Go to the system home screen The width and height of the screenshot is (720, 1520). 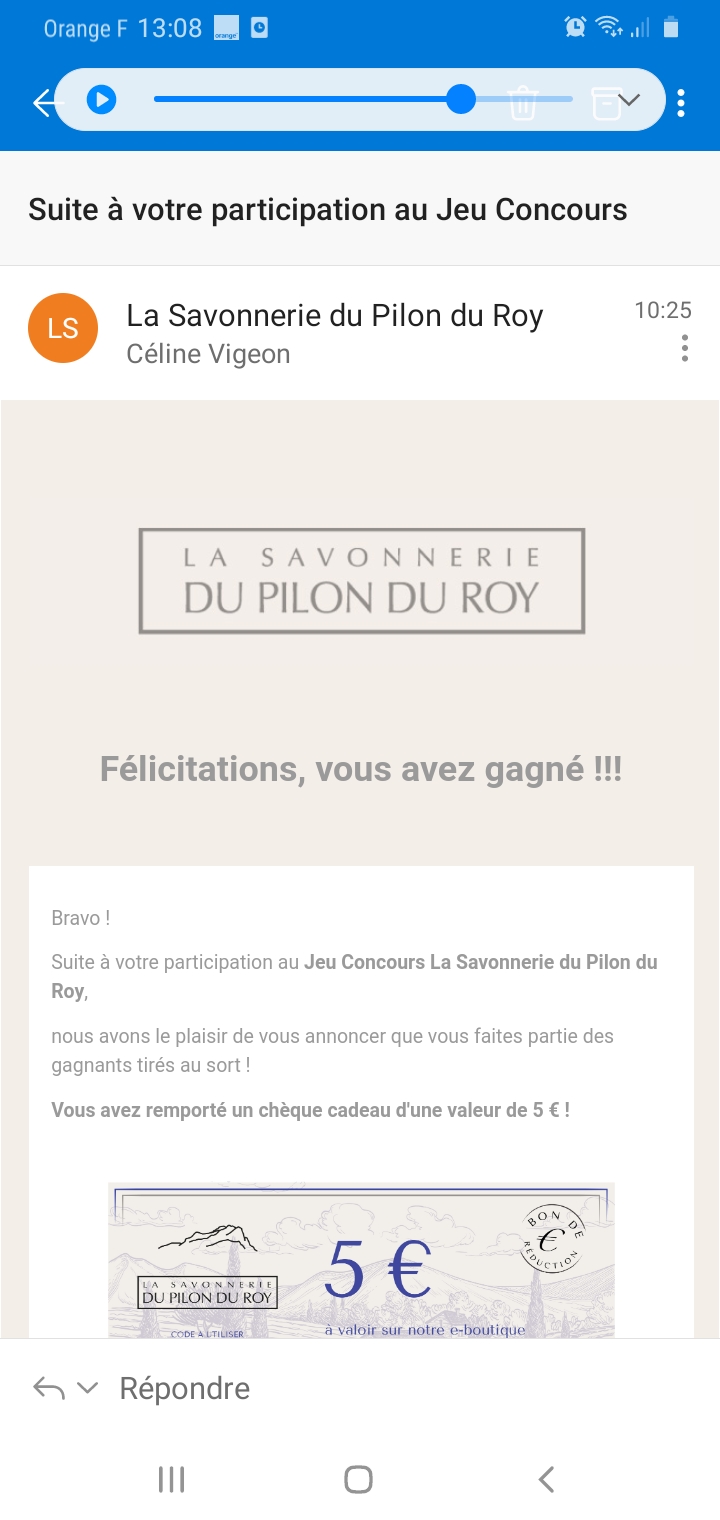click(x=358, y=1480)
